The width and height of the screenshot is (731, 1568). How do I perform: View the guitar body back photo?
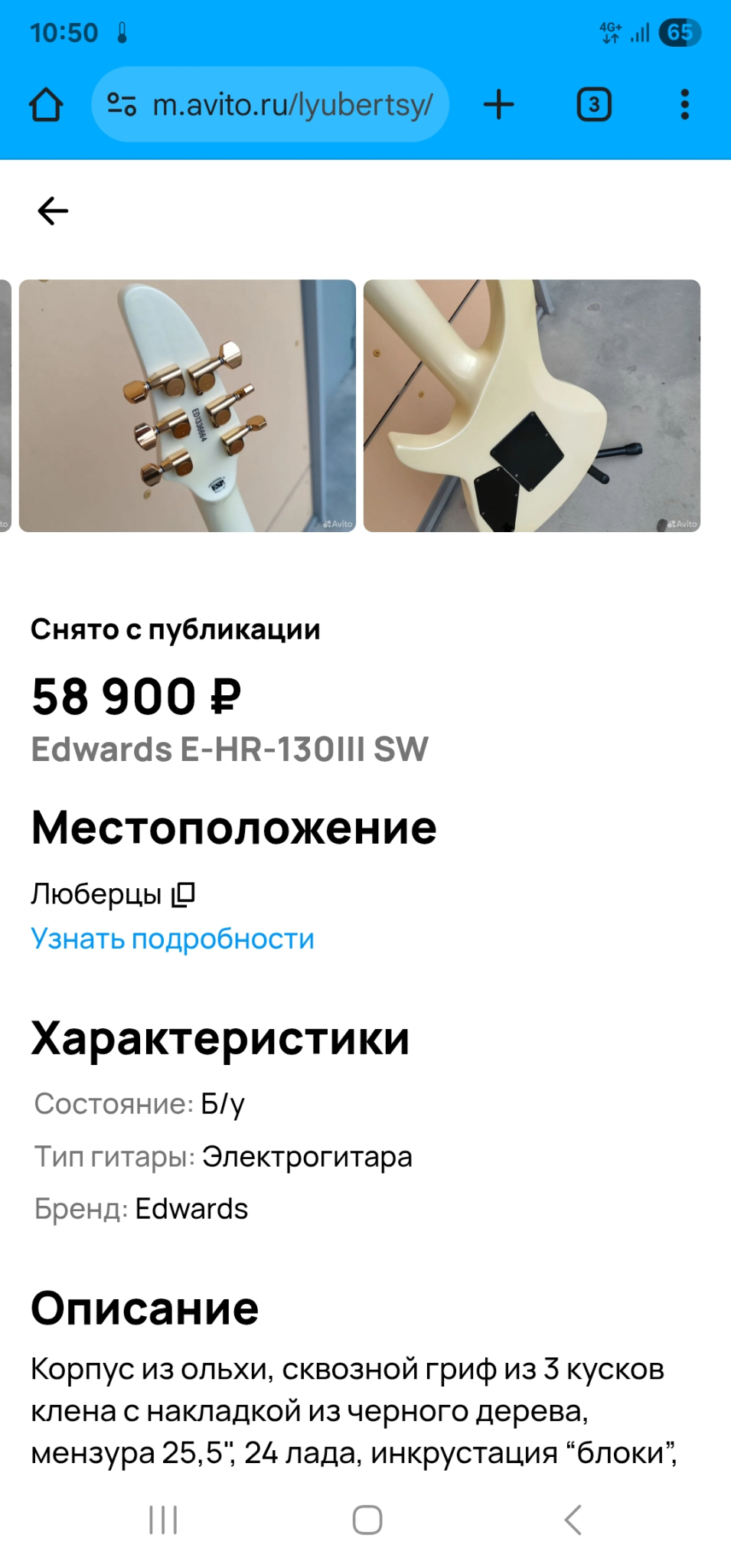click(532, 406)
